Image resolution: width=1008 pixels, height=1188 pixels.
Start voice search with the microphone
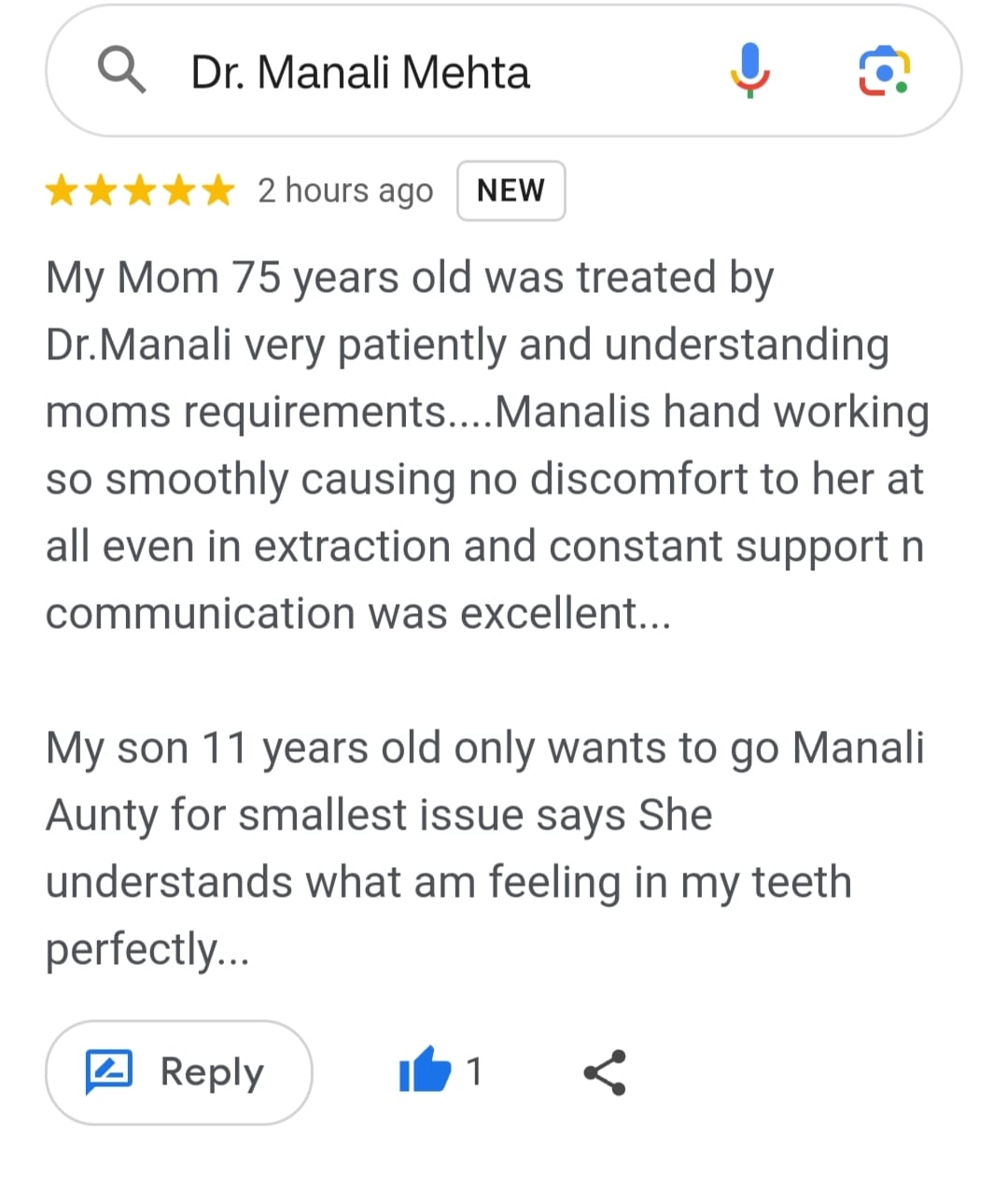coord(749,72)
